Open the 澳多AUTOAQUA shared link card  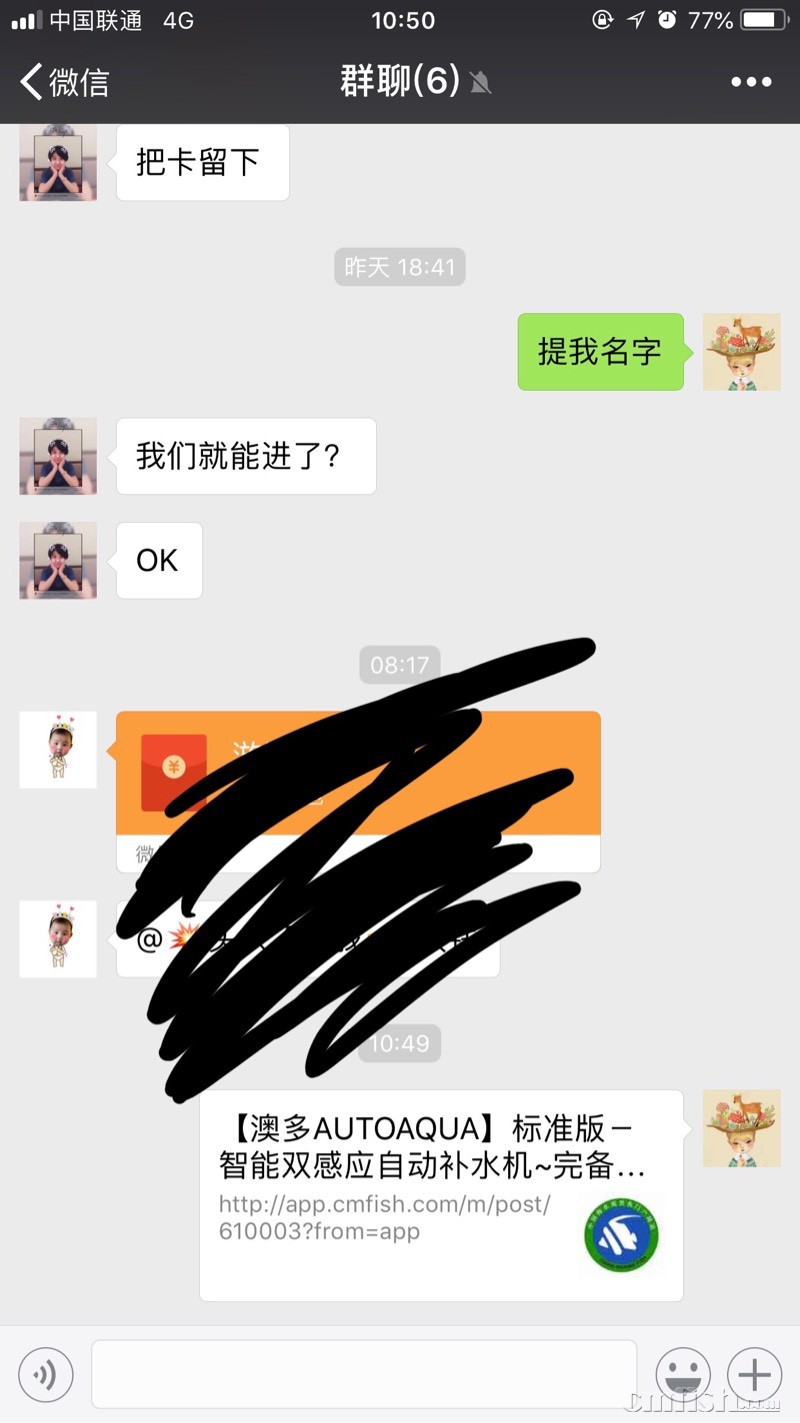(x=440, y=1195)
